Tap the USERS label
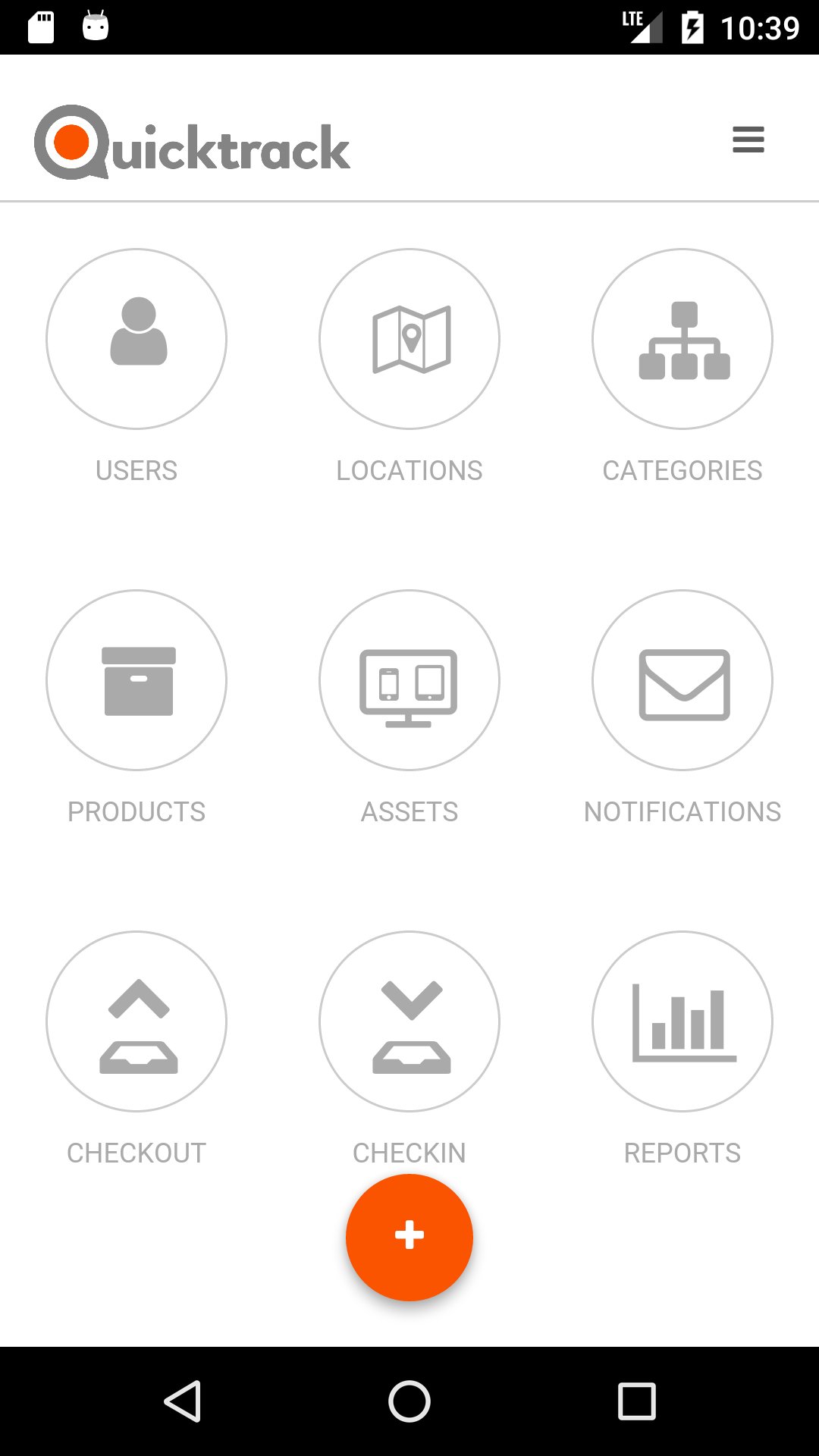 click(x=136, y=470)
